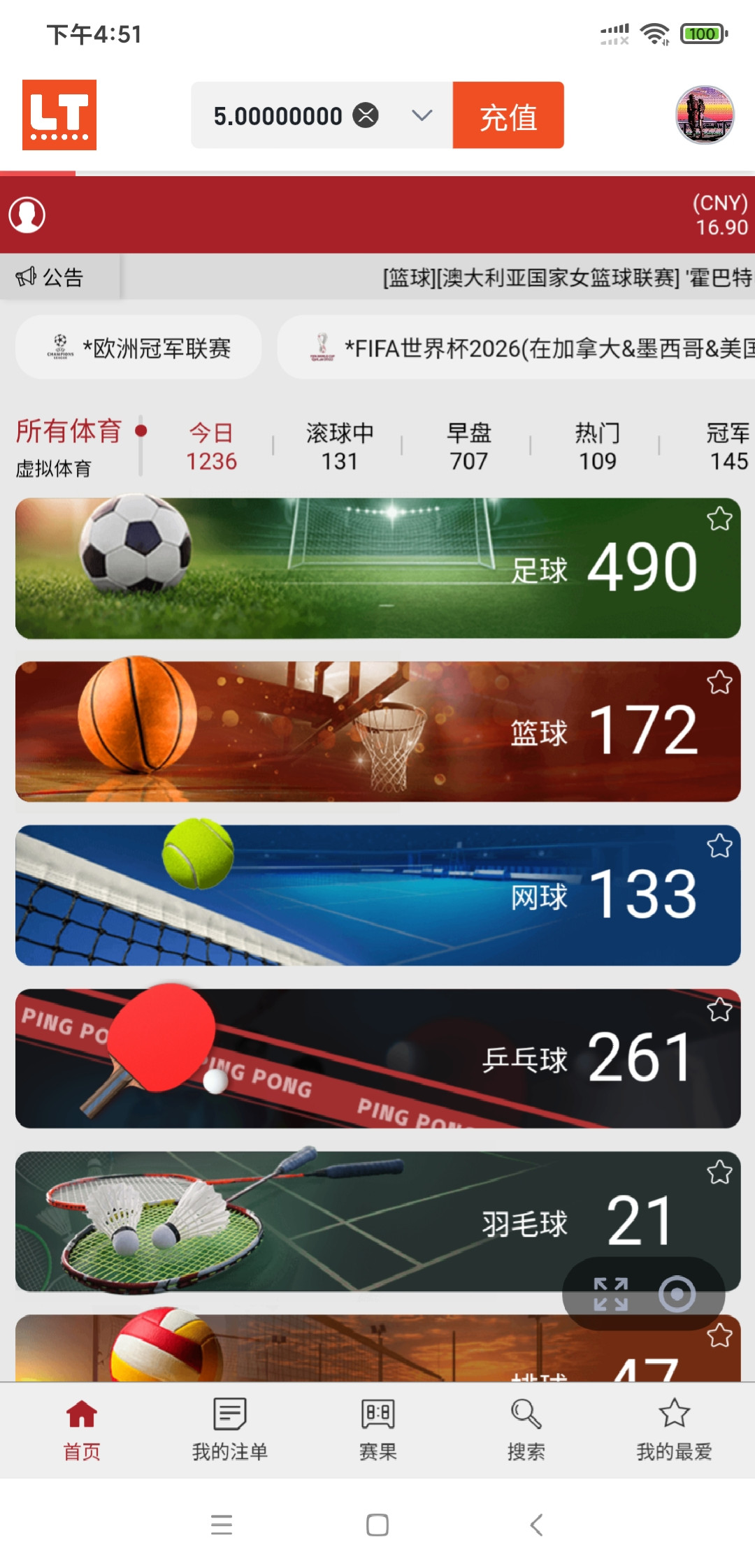This screenshot has height=1568, width=755.
Task: Open the 赛果 results icon
Action: coord(377,1415)
